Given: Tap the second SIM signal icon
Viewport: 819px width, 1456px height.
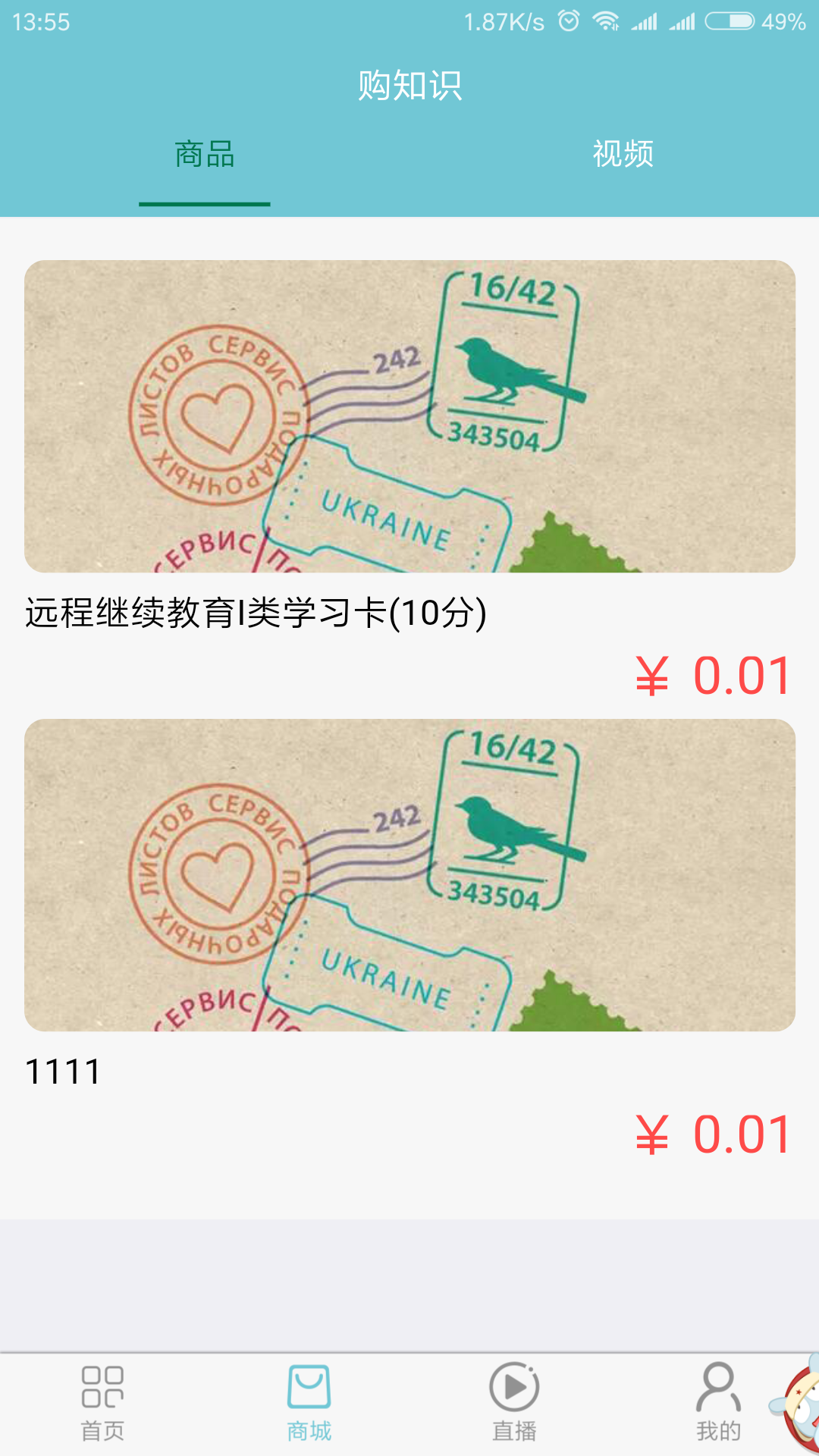Looking at the screenshot, I should point(685,20).
